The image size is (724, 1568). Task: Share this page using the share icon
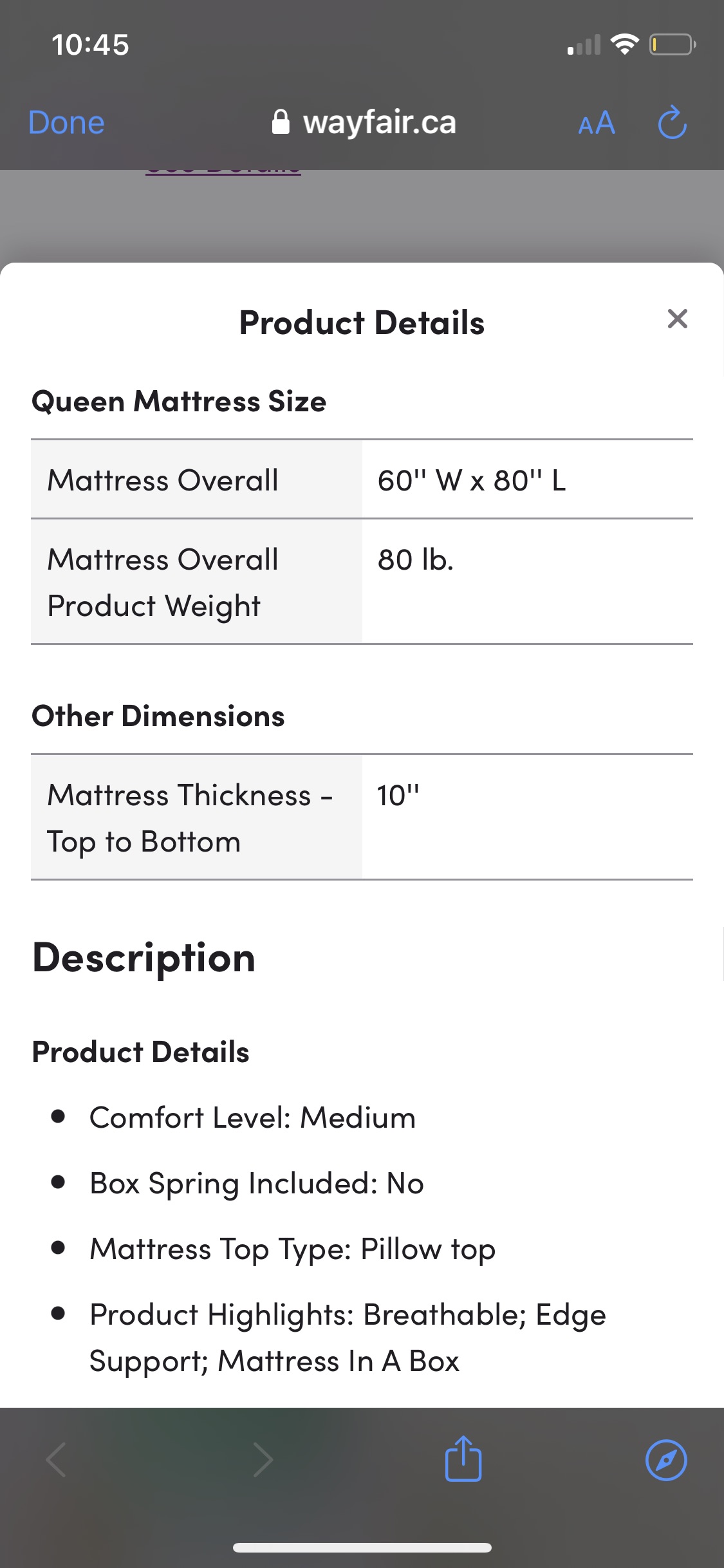463,1459
